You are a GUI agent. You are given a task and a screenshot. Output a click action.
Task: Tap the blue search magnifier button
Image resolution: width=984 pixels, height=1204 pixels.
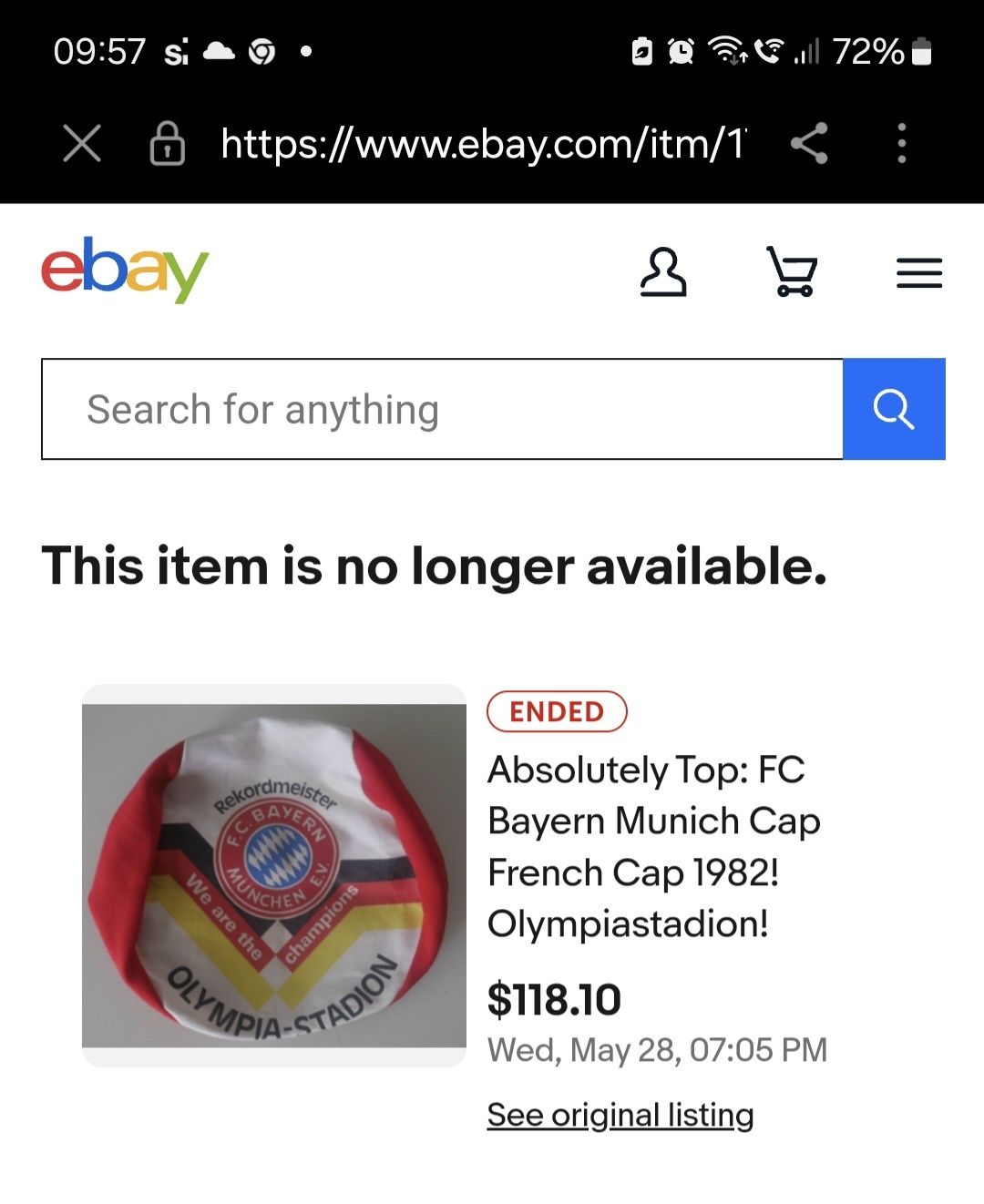(x=894, y=409)
